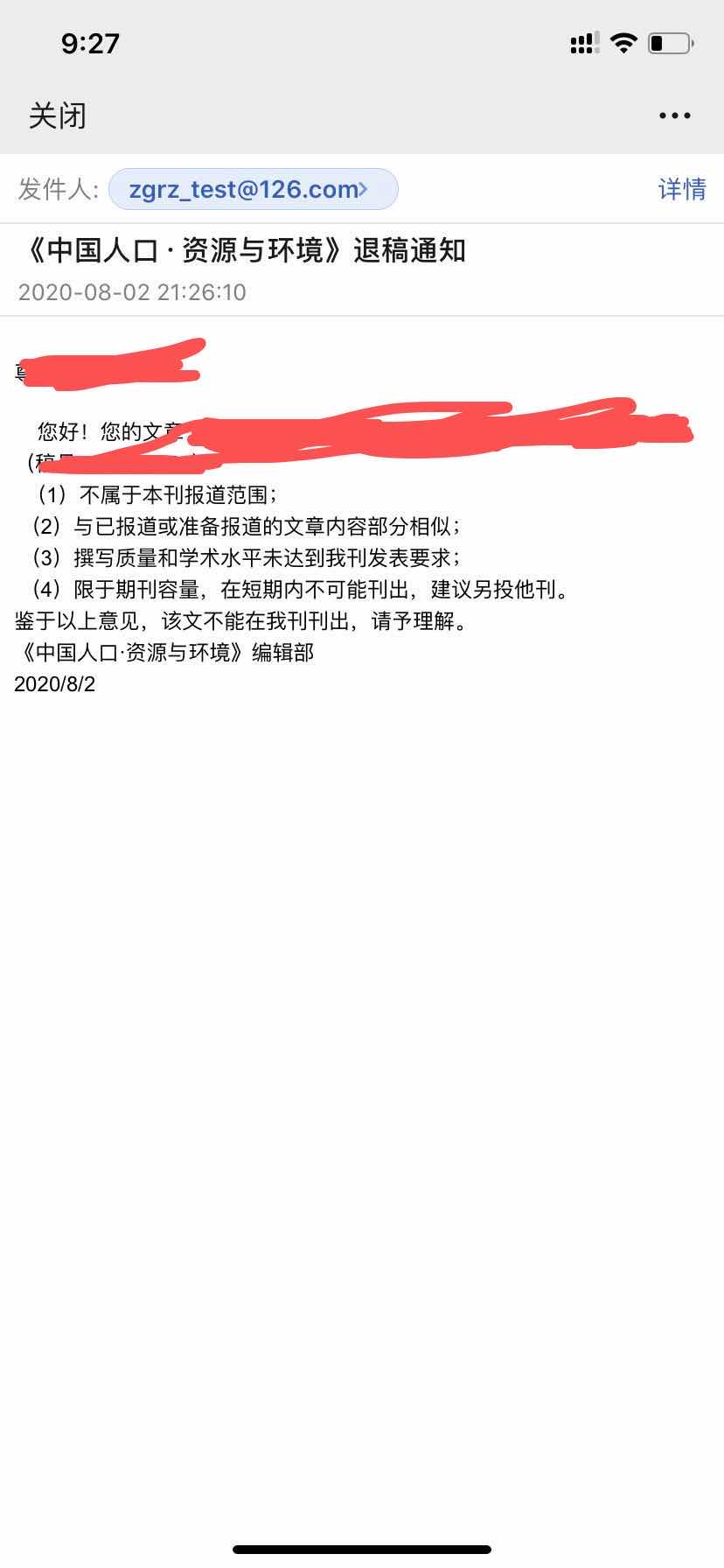Show email details via 详情
This screenshot has height=1568, width=724.
click(681, 189)
